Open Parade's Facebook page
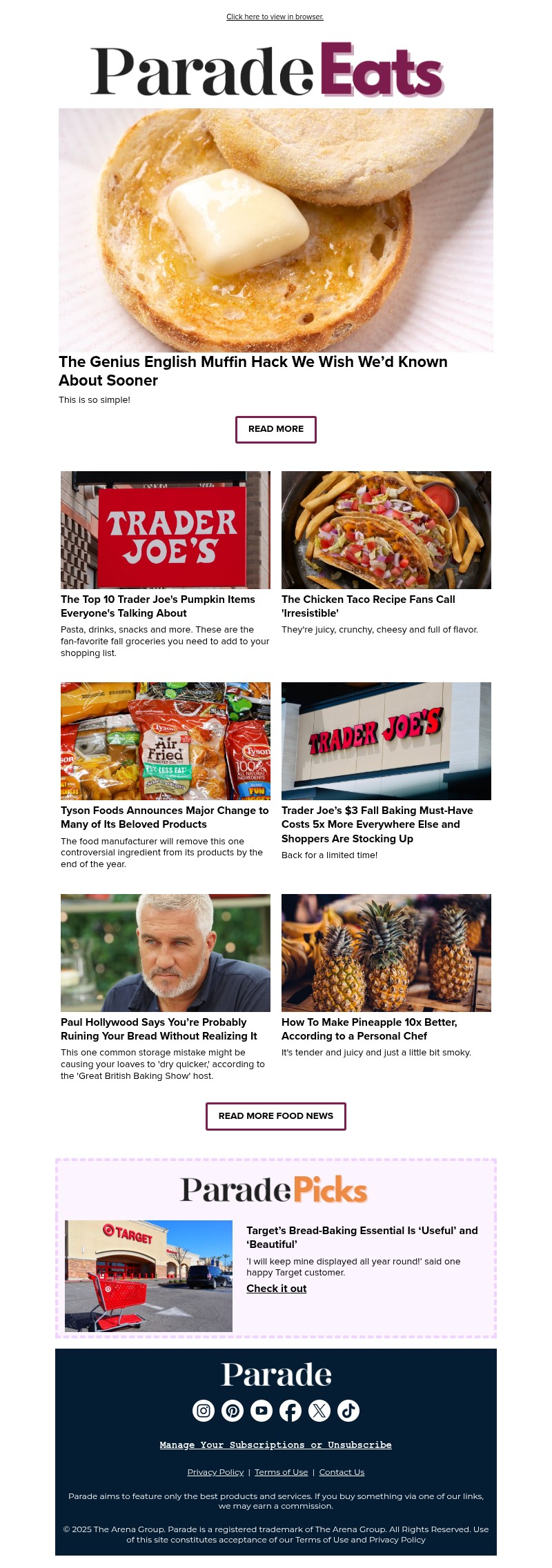This screenshot has width=552, height=1568. [290, 1411]
